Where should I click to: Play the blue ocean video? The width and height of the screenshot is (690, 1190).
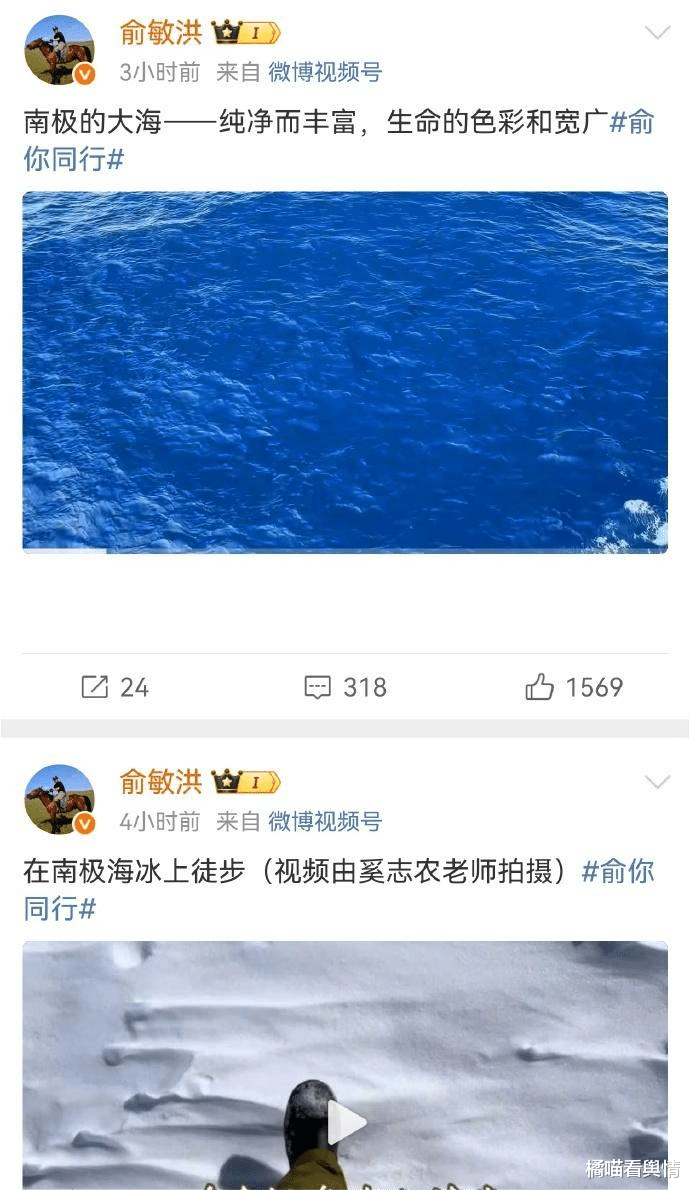point(345,371)
